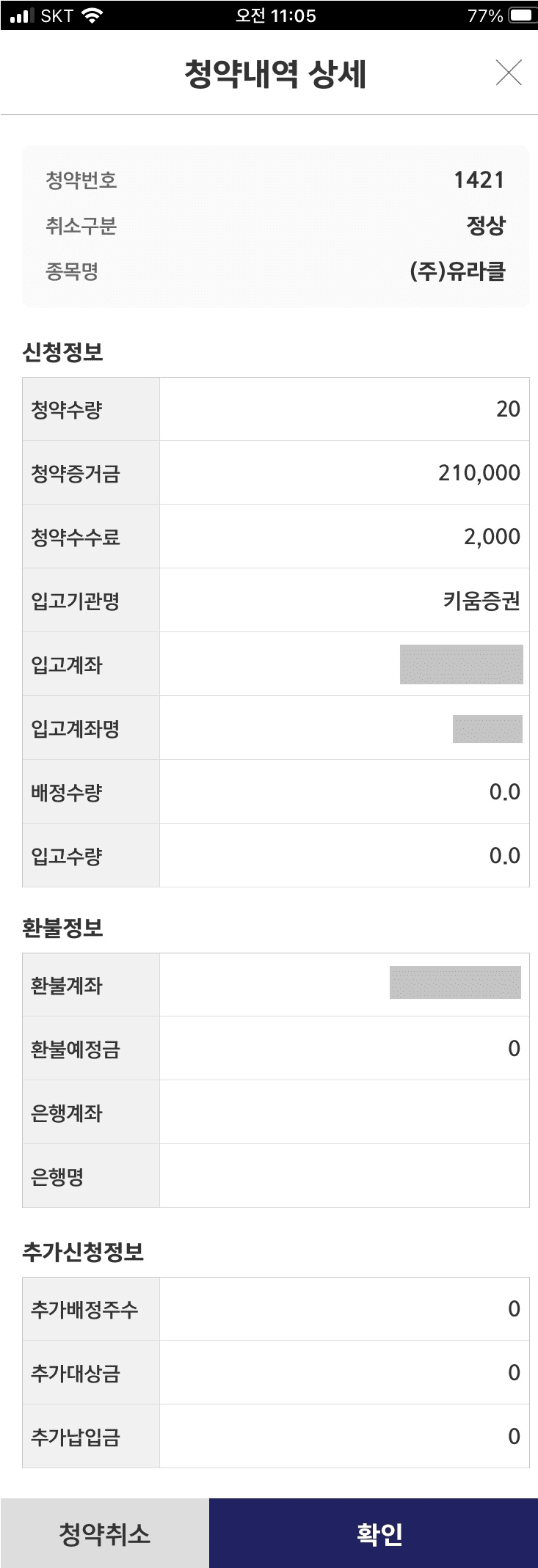The height and width of the screenshot is (1568, 538).
Task: Tap the empty 은행계좌 field
Action: (x=345, y=1111)
